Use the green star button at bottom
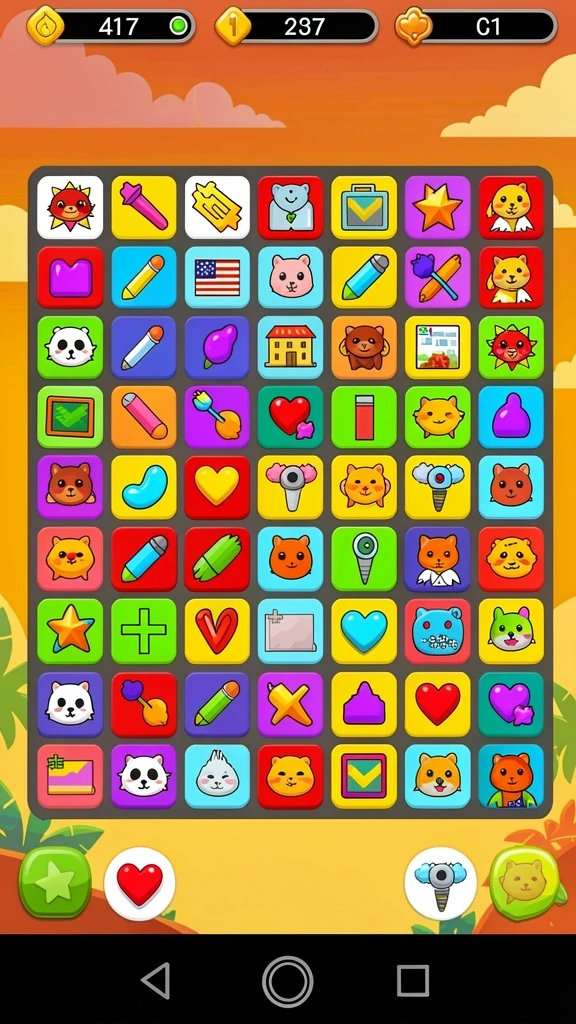Image resolution: width=576 pixels, height=1024 pixels. (x=55, y=883)
